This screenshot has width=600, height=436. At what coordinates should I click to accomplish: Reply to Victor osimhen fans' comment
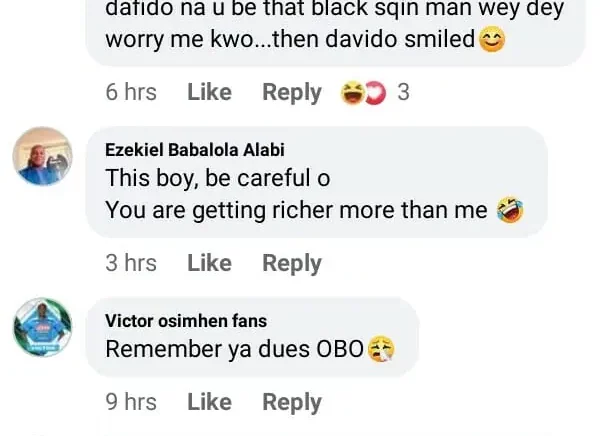point(291,402)
